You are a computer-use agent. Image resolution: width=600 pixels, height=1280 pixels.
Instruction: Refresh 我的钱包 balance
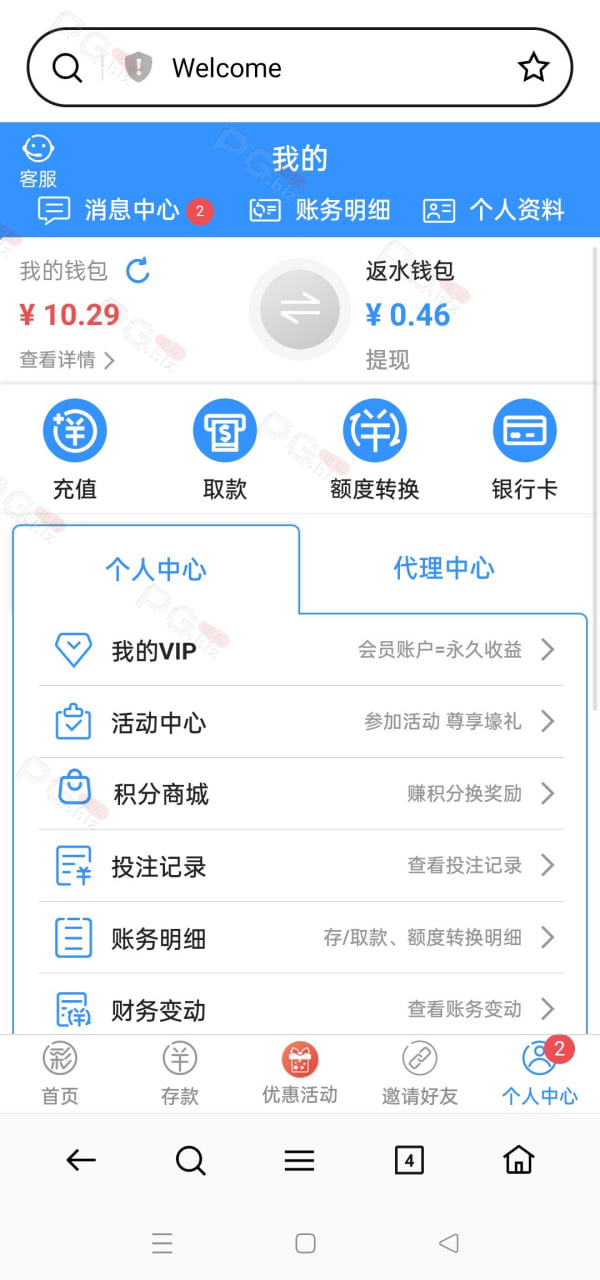click(x=137, y=270)
